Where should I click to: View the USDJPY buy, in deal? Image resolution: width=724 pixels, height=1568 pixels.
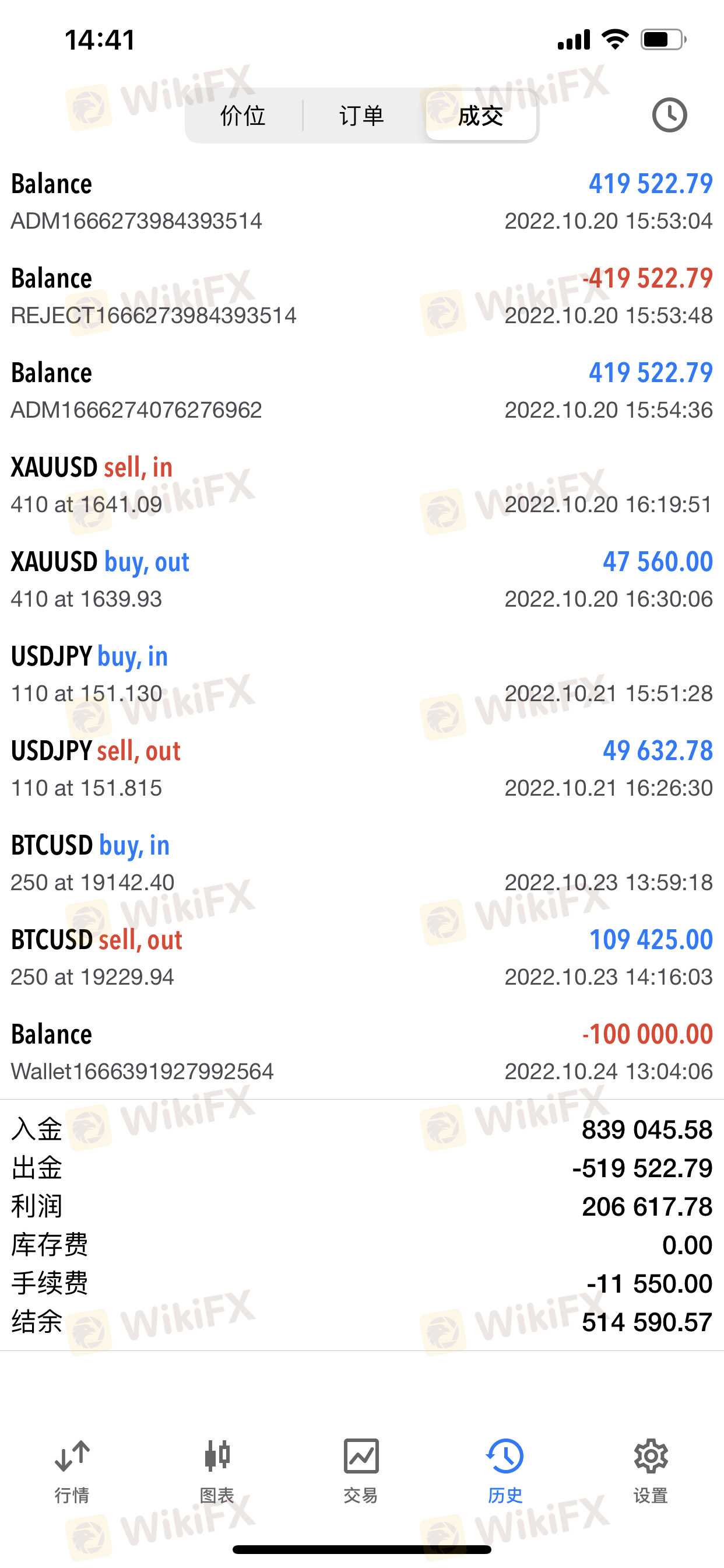tap(362, 674)
